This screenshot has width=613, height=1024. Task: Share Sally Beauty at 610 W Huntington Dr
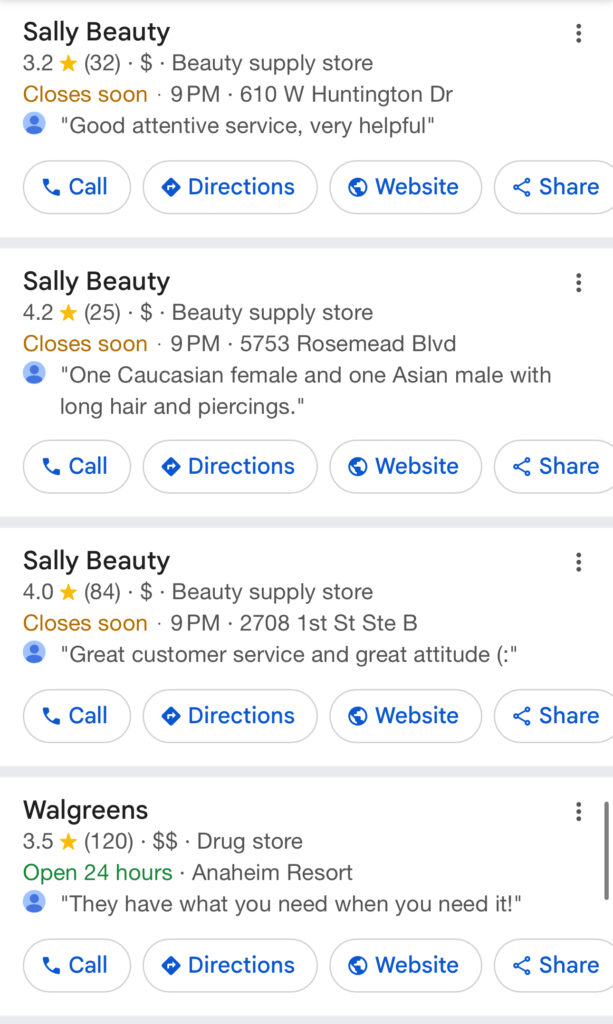click(556, 187)
